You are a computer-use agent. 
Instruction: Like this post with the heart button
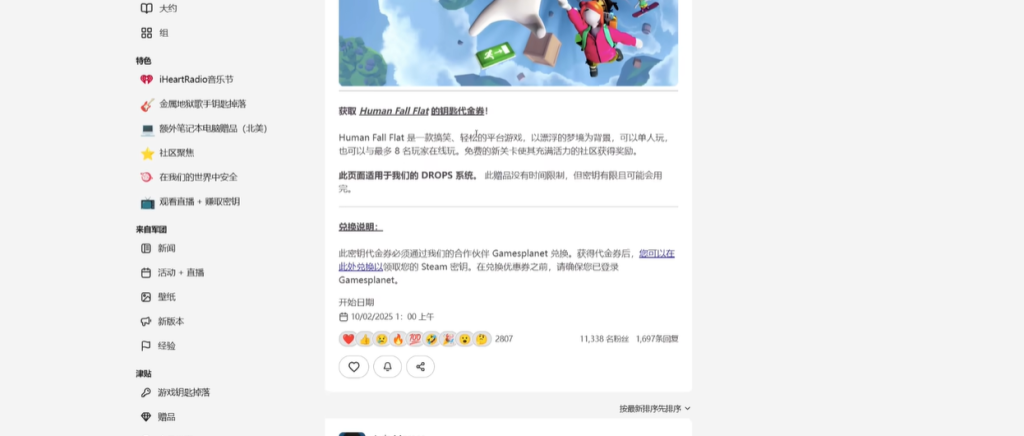point(354,367)
